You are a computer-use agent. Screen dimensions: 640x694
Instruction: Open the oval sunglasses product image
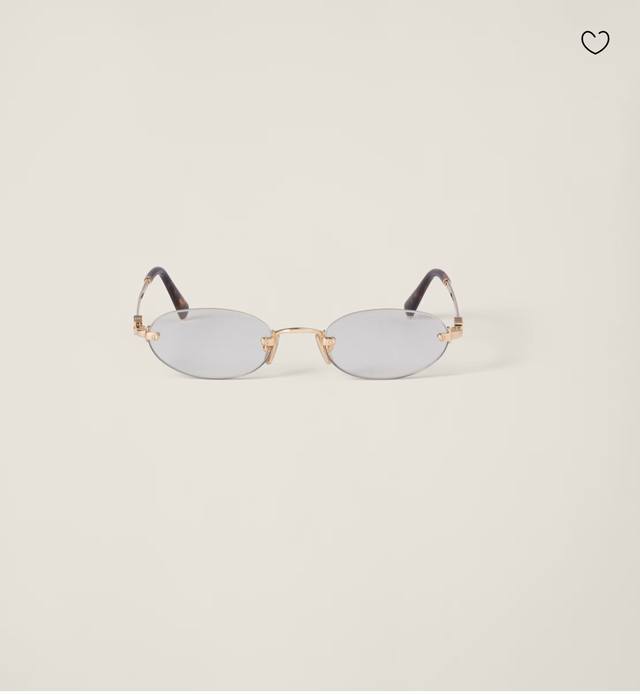[299, 330]
